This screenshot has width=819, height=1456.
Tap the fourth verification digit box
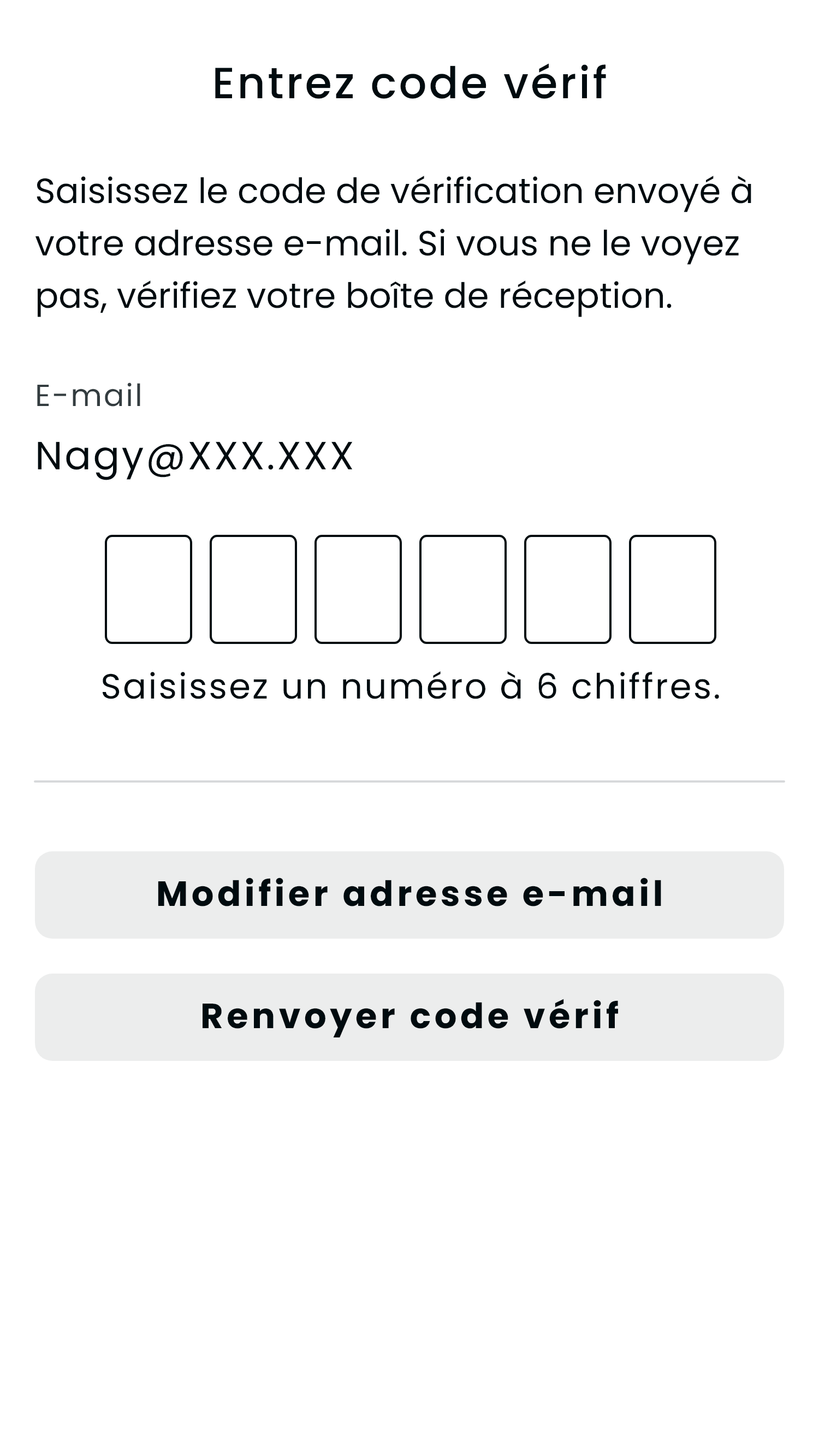(x=462, y=589)
